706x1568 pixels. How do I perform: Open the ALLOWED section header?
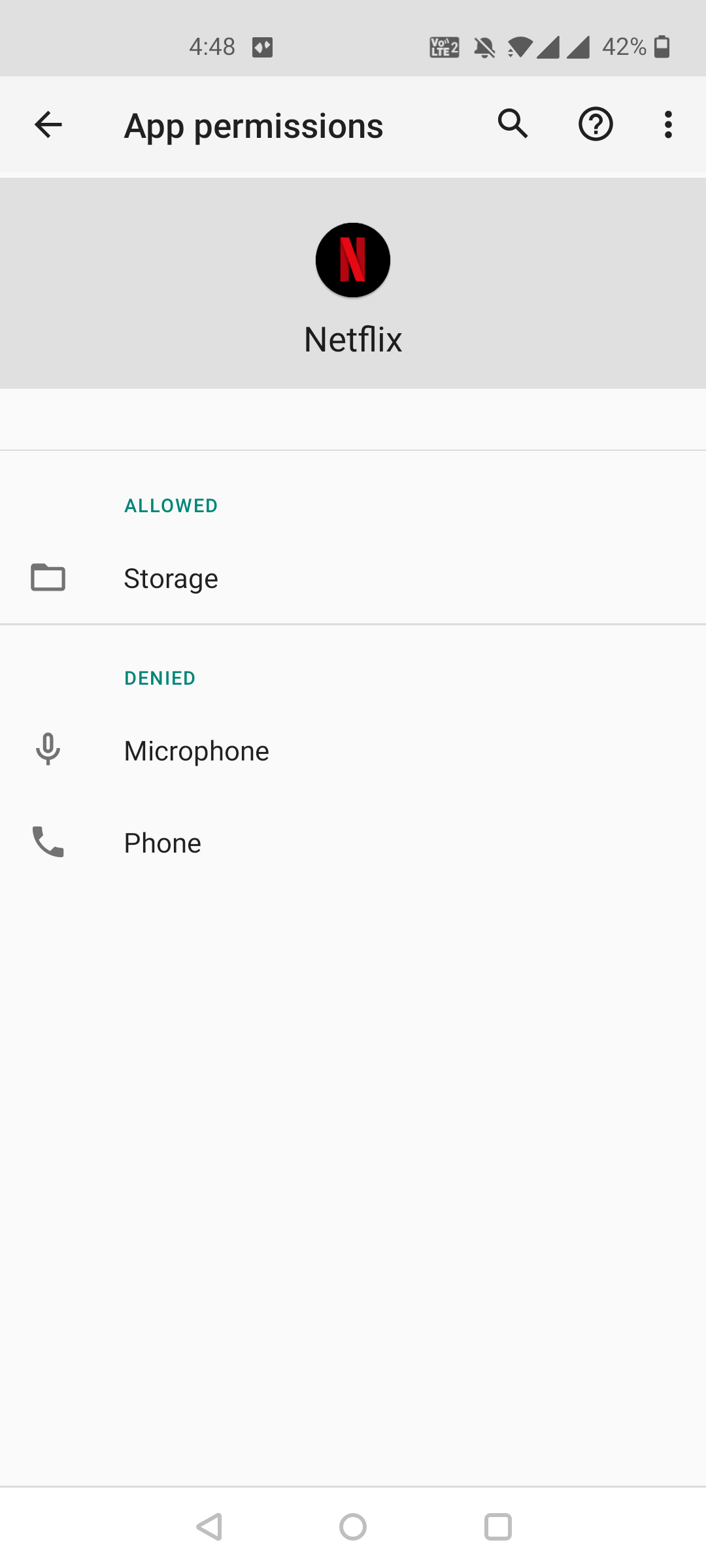point(170,505)
